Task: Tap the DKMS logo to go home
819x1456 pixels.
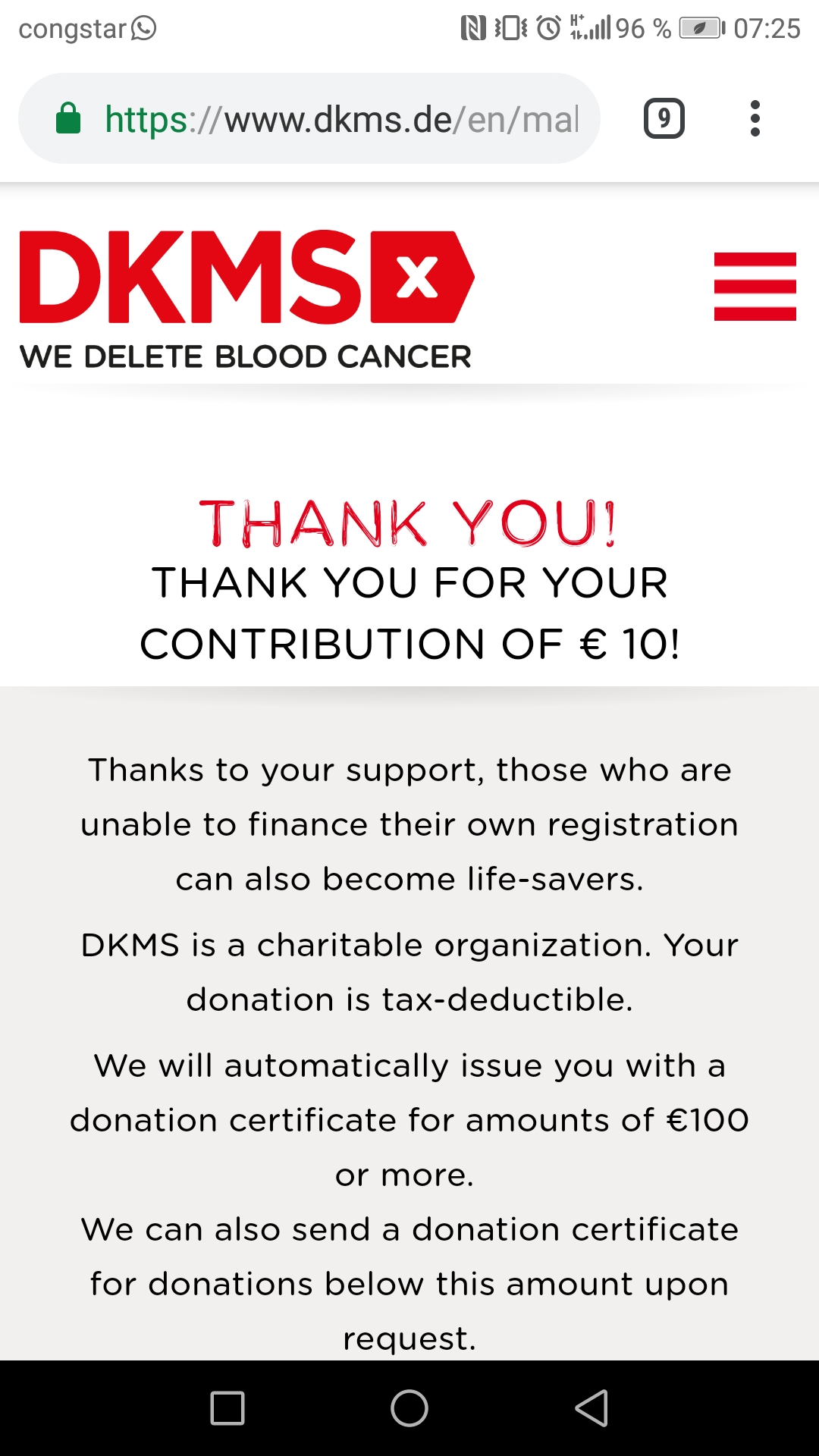Action: pos(246,300)
